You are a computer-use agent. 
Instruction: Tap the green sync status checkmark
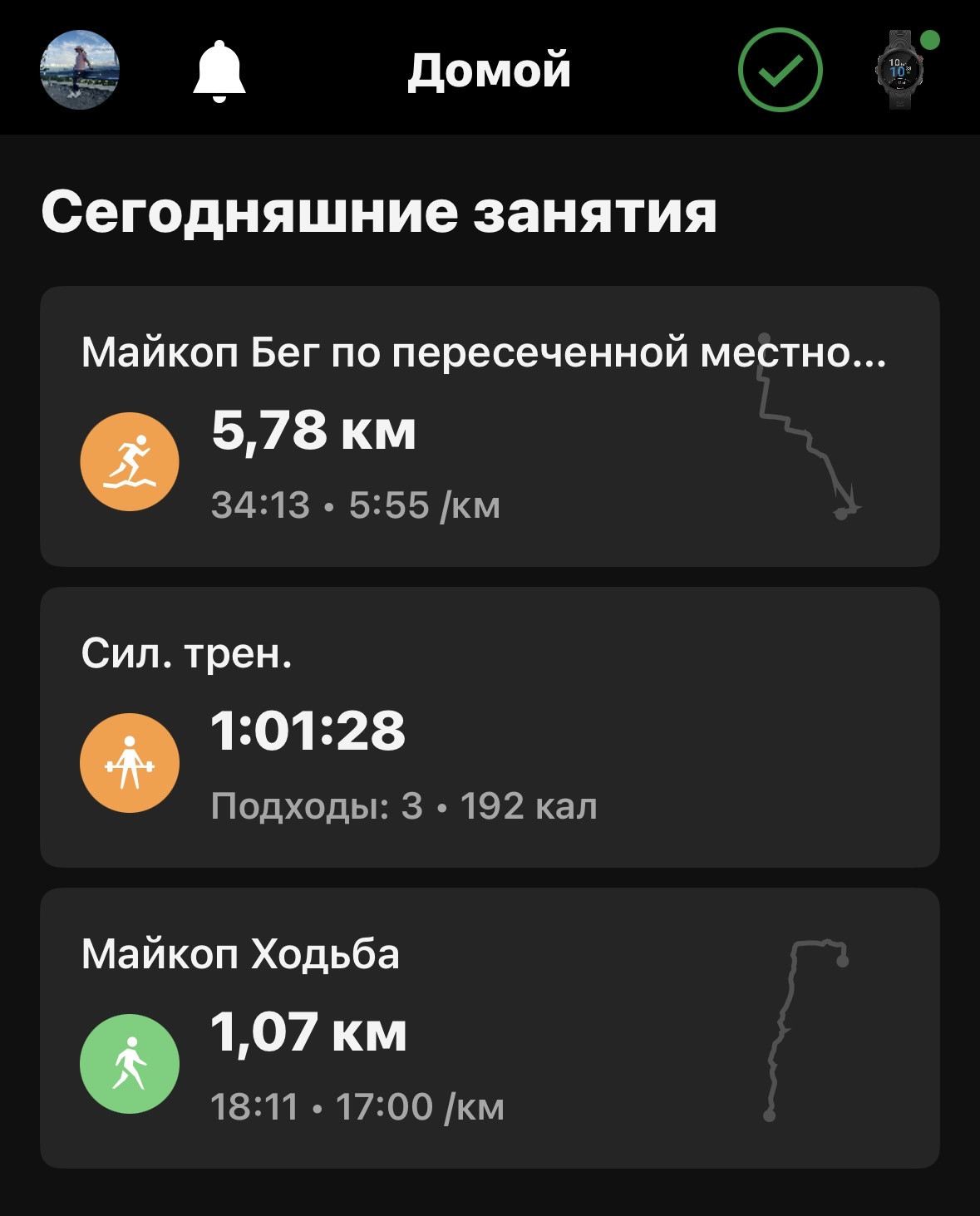780,70
